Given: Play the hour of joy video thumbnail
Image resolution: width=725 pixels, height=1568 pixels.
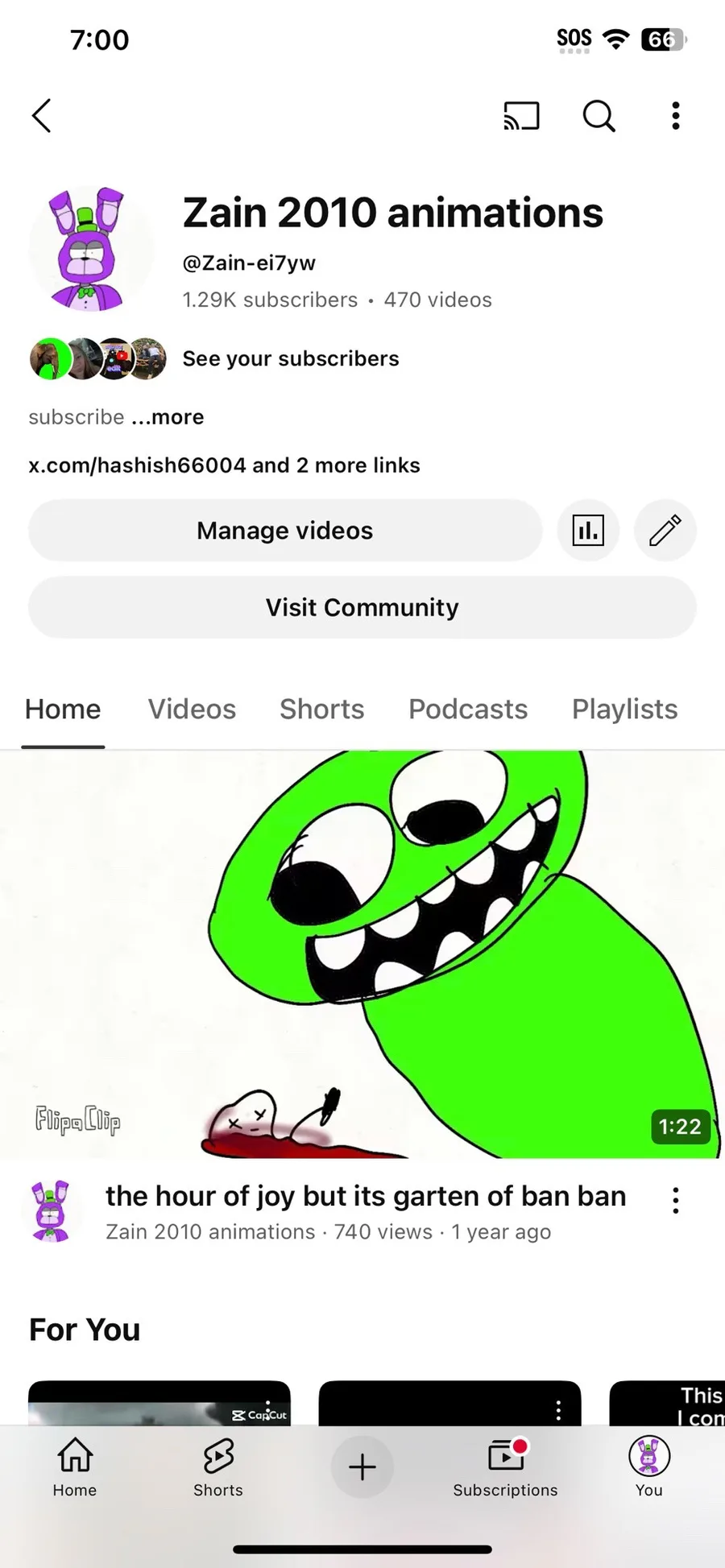Looking at the screenshot, I should [x=362, y=954].
